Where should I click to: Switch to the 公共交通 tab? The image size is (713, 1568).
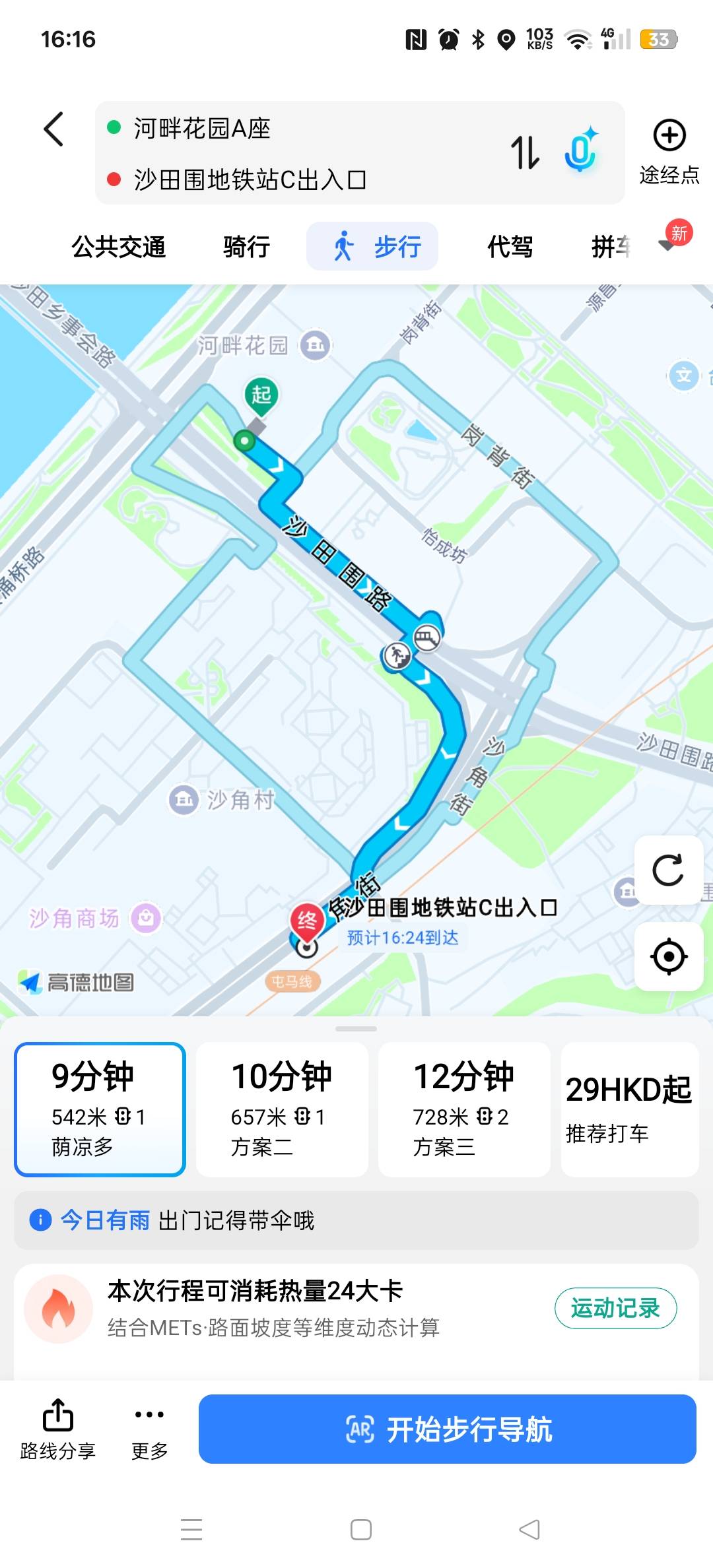pos(119,247)
